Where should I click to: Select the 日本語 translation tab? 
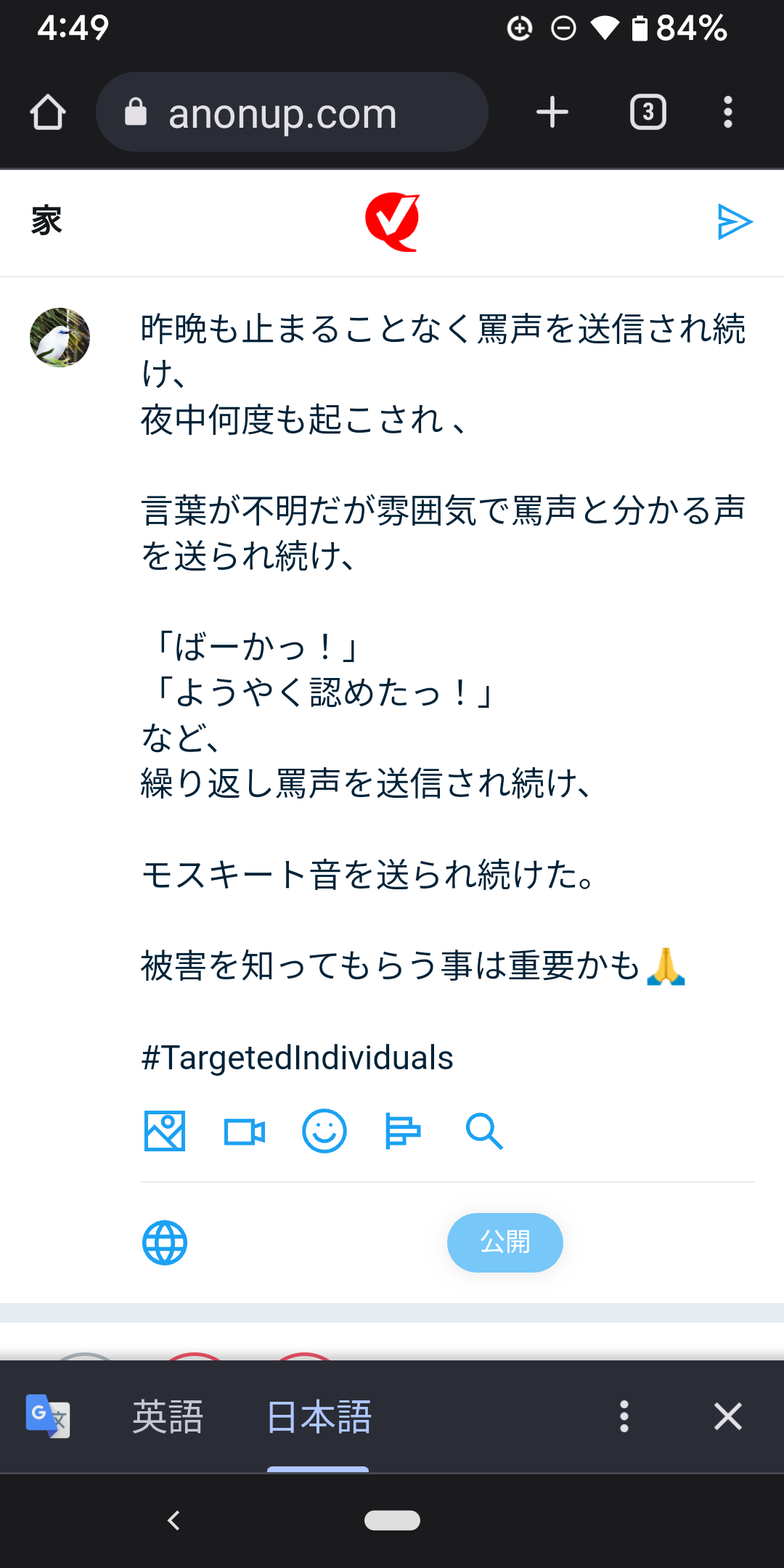[319, 1416]
